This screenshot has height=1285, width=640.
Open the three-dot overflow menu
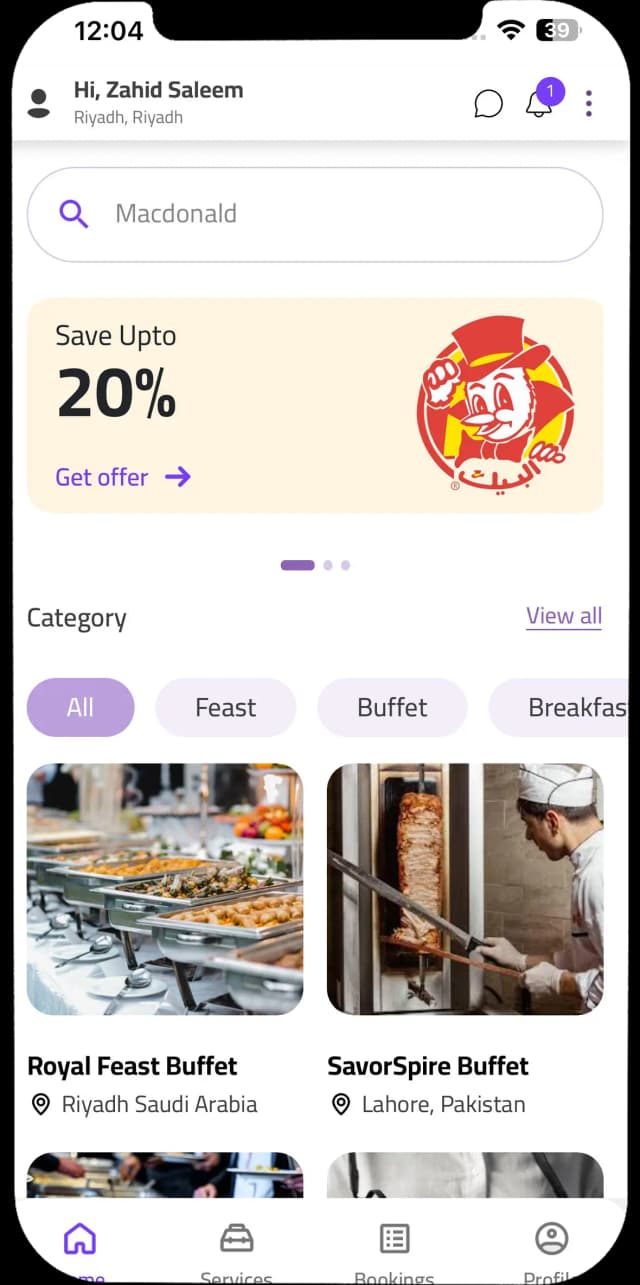pos(589,103)
